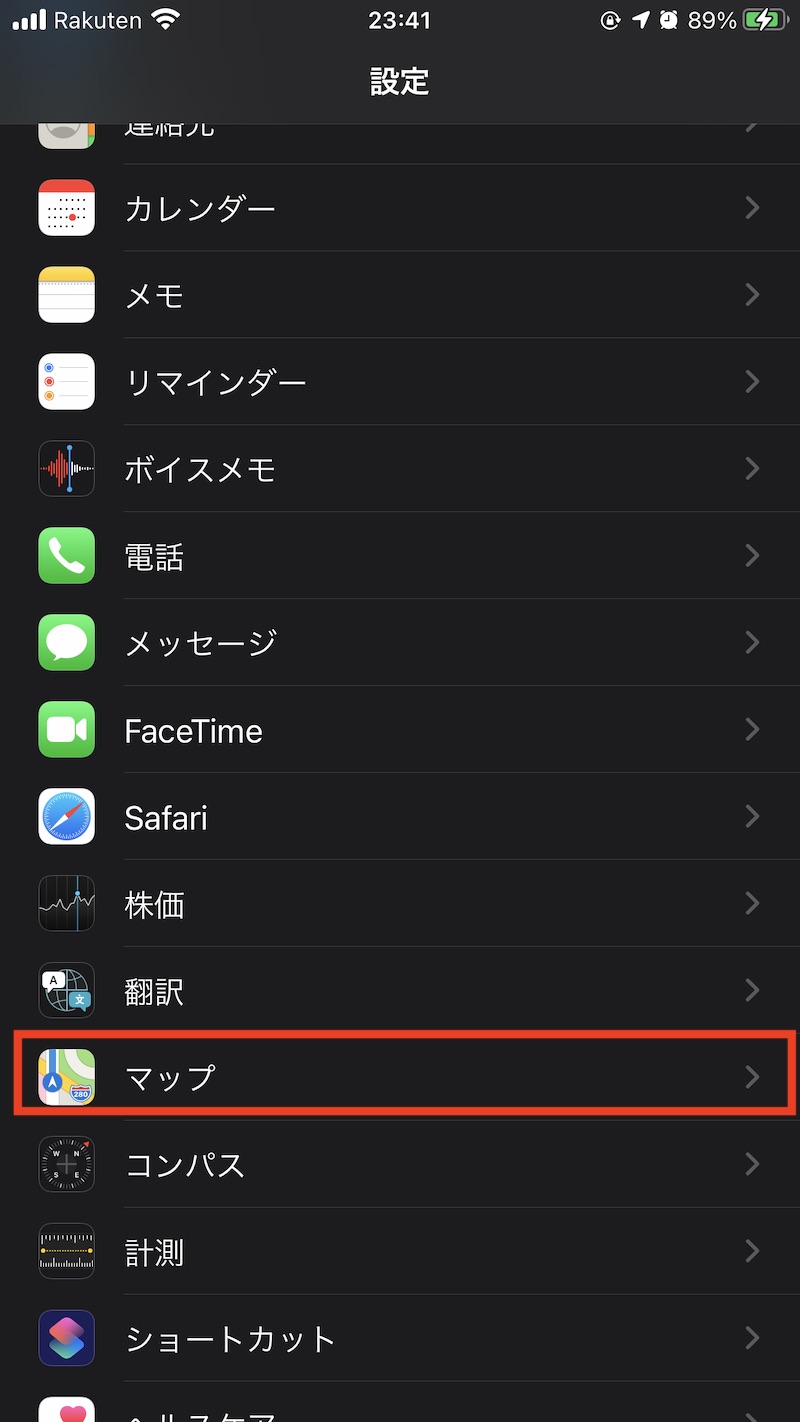Select the リマインダー row
Viewport: 800px width, 1422px height.
pos(400,382)
